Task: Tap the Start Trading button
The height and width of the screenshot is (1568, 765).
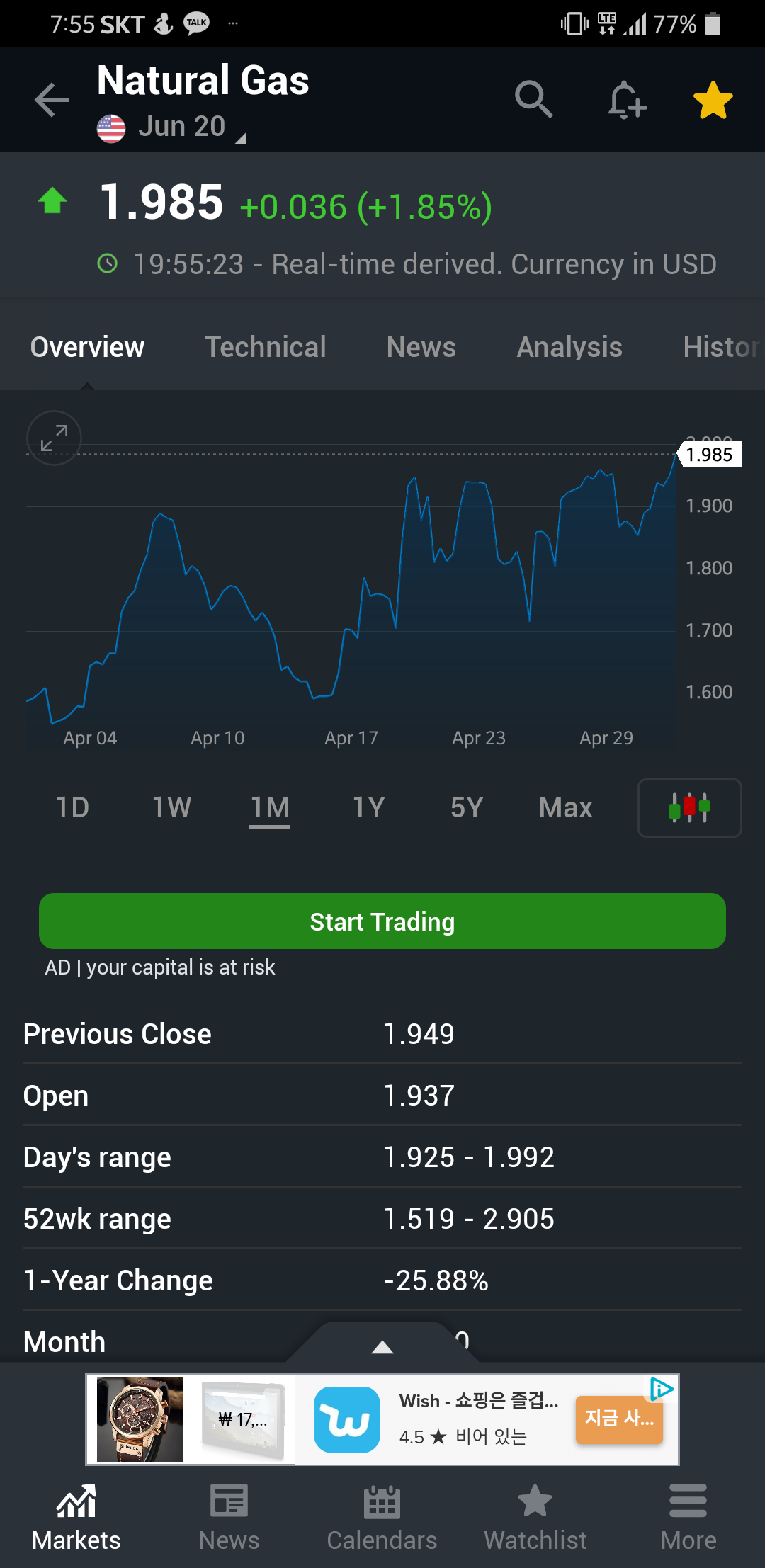Action: 382,921
